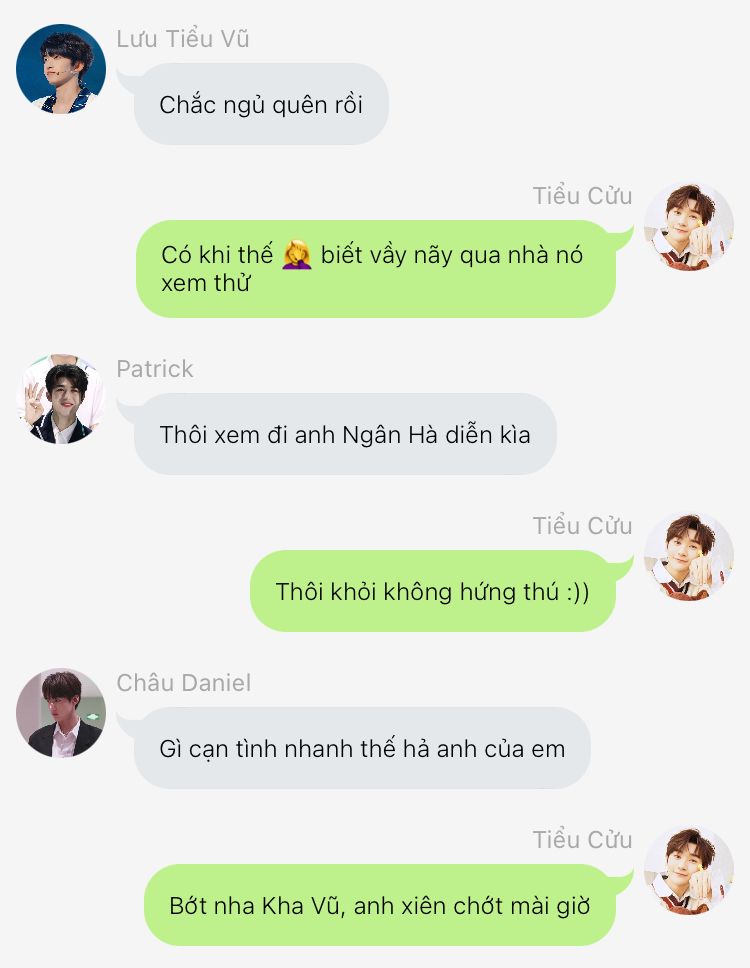View Tiểu Cửu's avatar beside "Bớt nha" message
750x968 pixels.
click(x=689, y=871)
